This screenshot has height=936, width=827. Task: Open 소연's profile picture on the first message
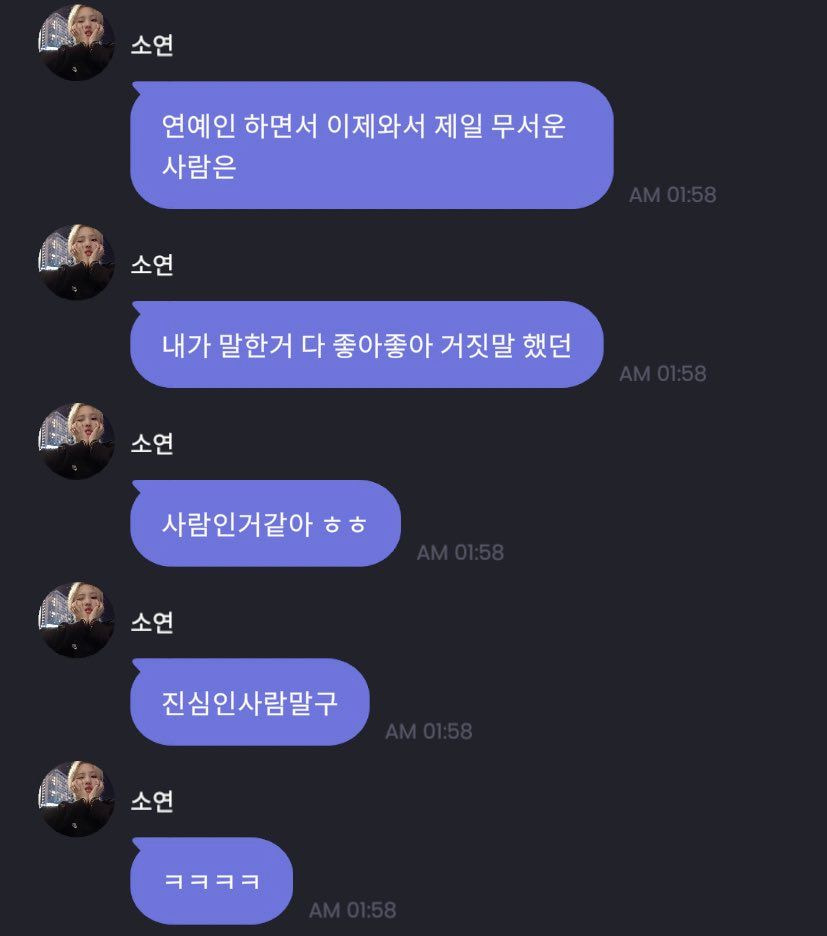75,42
